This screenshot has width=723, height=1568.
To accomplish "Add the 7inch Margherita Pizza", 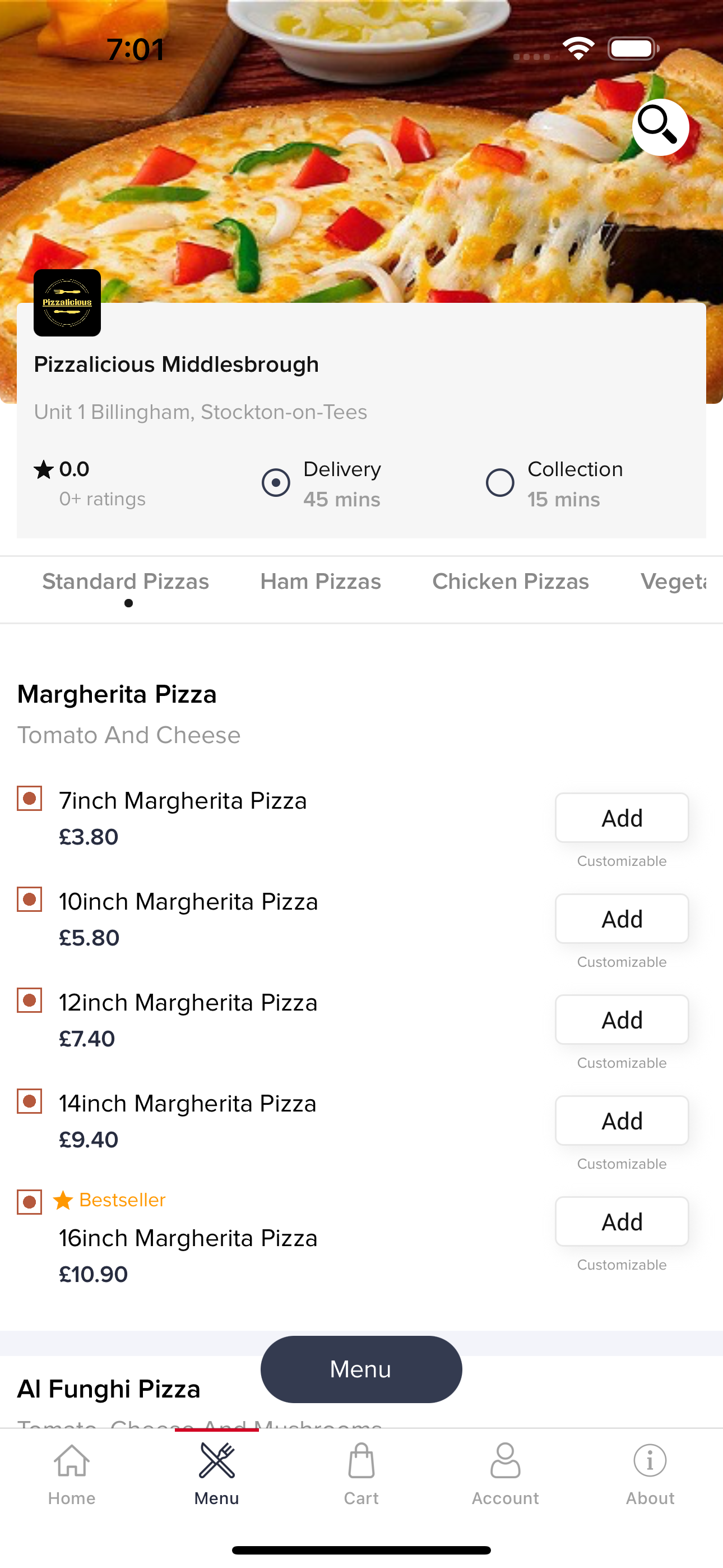I will pos(622,818).
